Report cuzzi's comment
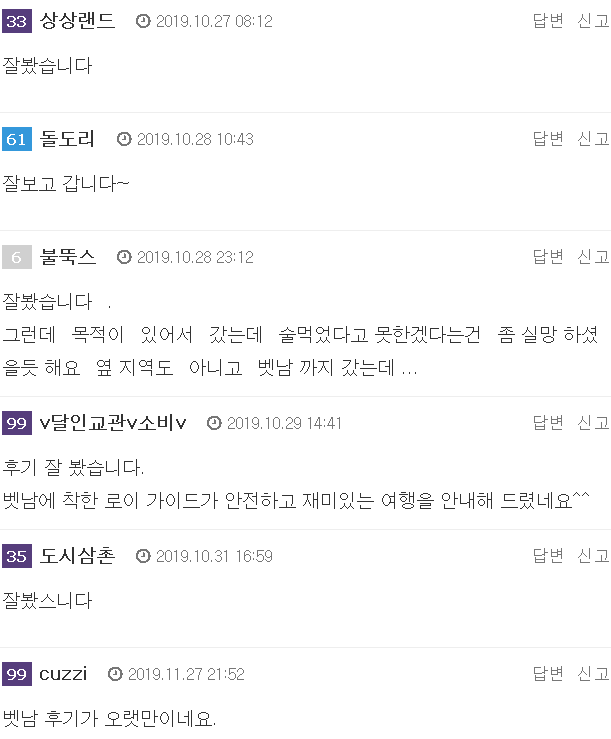 593,674
